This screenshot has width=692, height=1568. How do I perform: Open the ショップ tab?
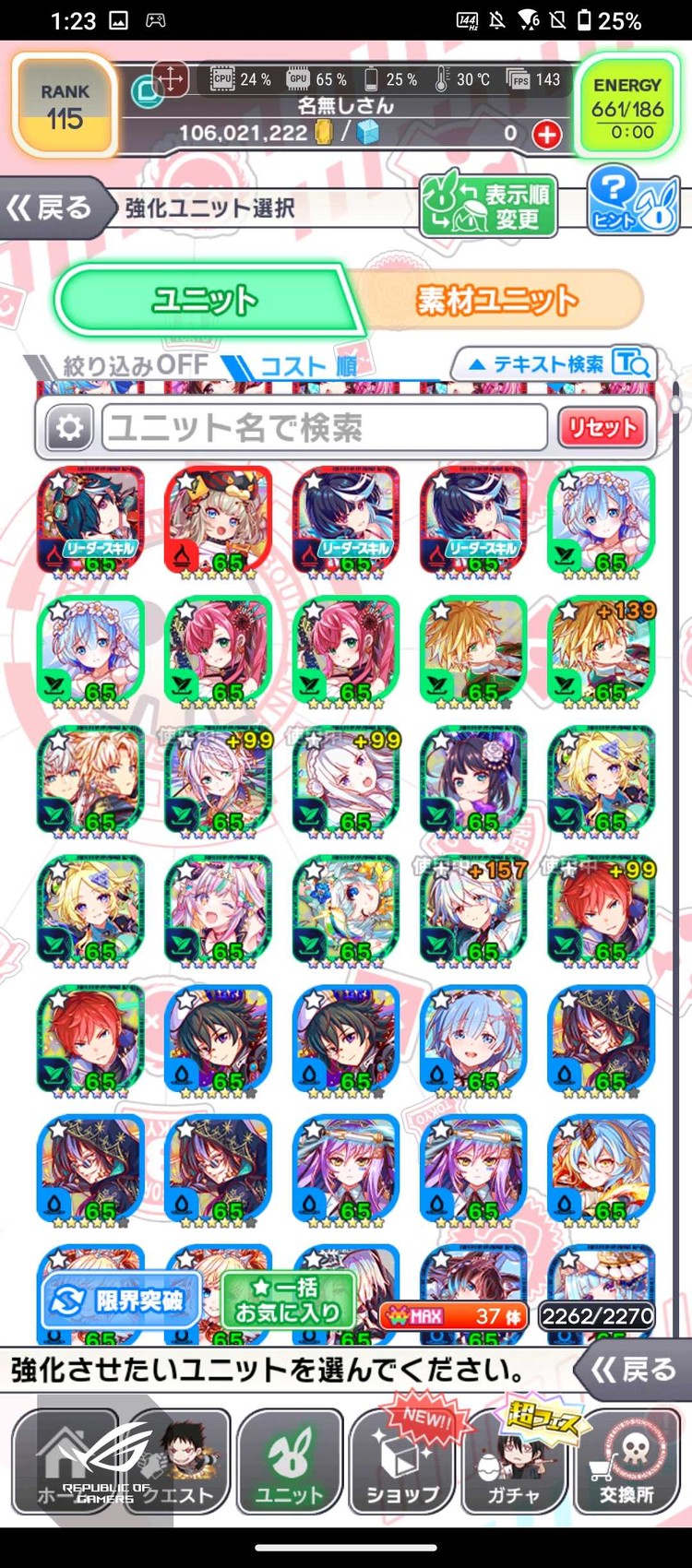click(x=403, y=1462)
